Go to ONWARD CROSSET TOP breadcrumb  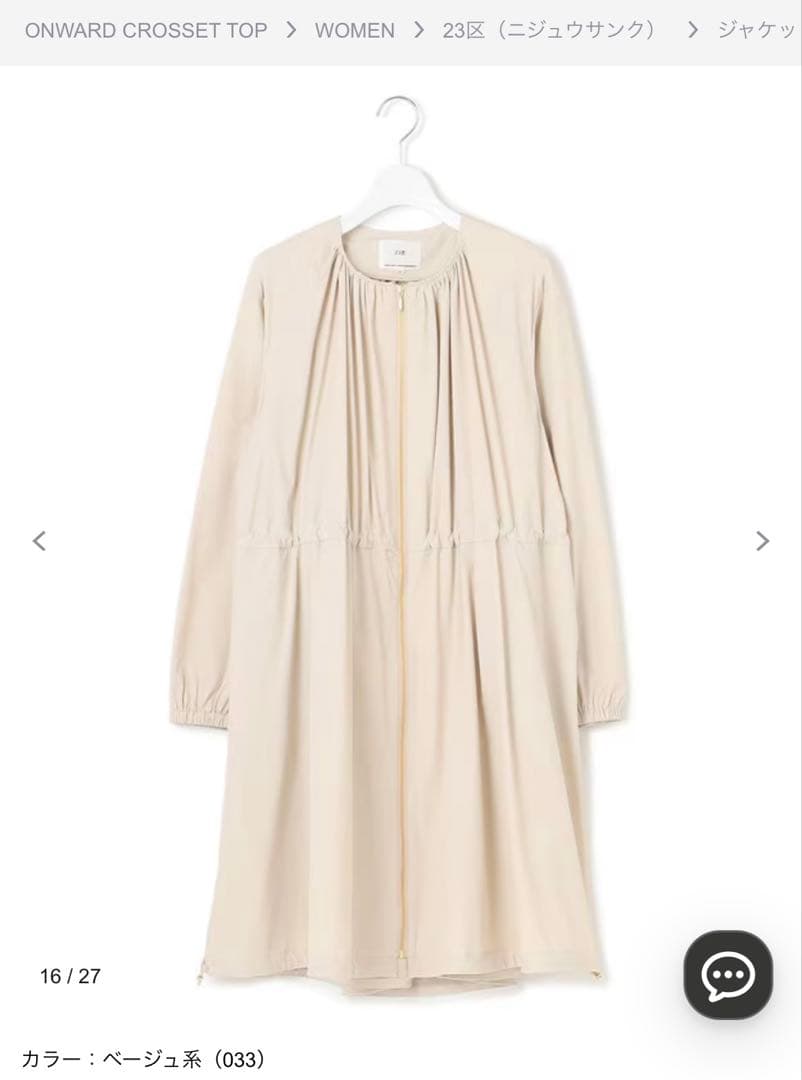tap(146, 30)
